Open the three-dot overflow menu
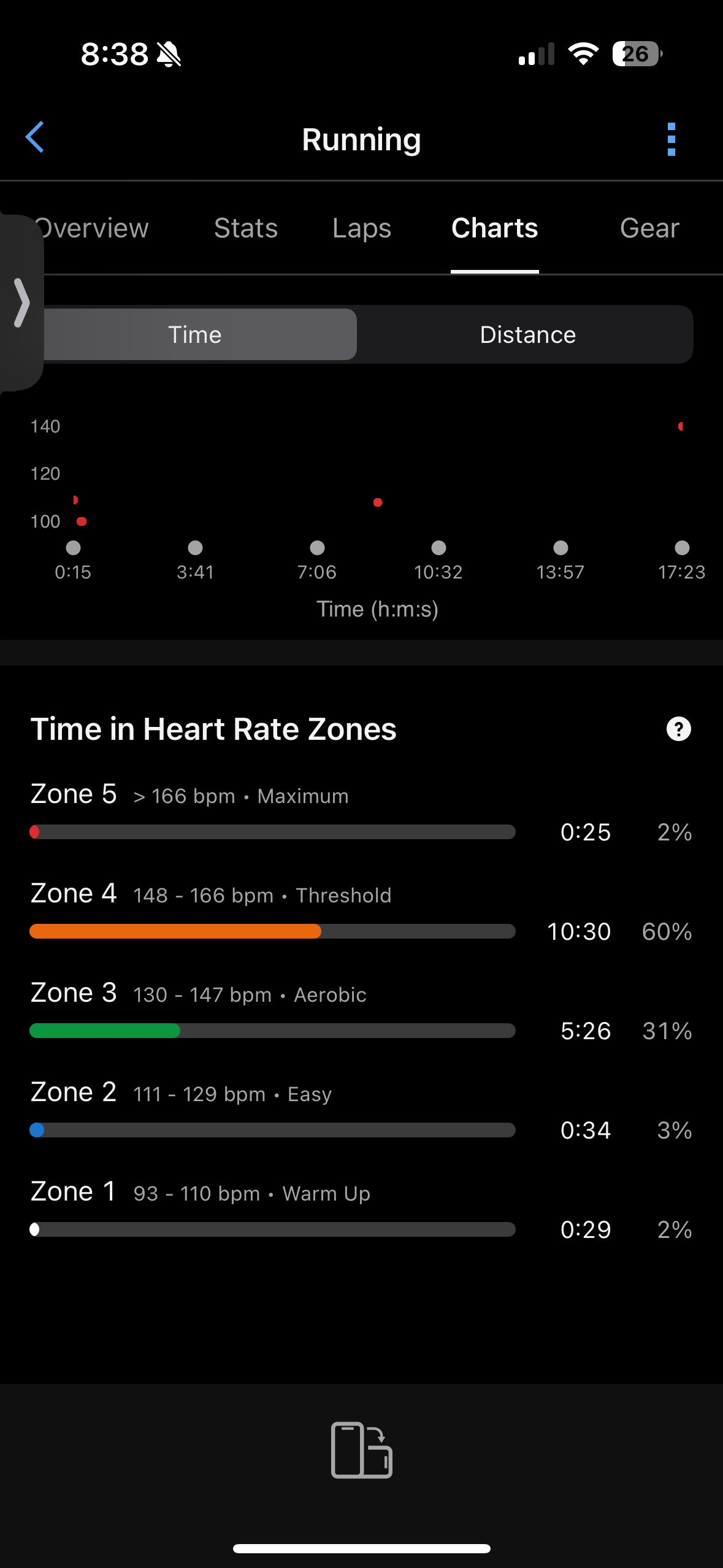 pos(671,139)
